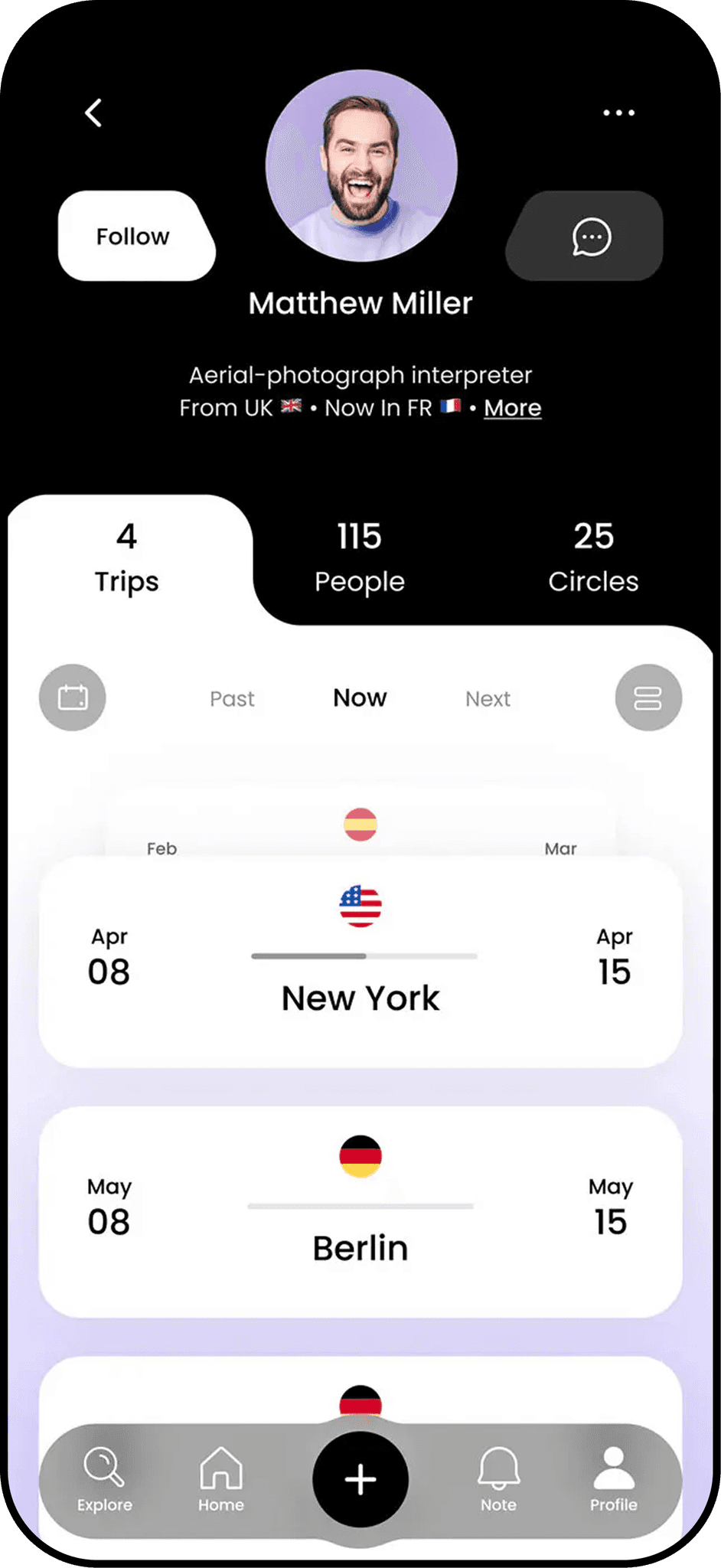Go to the Home tab
Image resolution: width=721 pixels, height=1568 pixels.
(x=221, y=1479)
